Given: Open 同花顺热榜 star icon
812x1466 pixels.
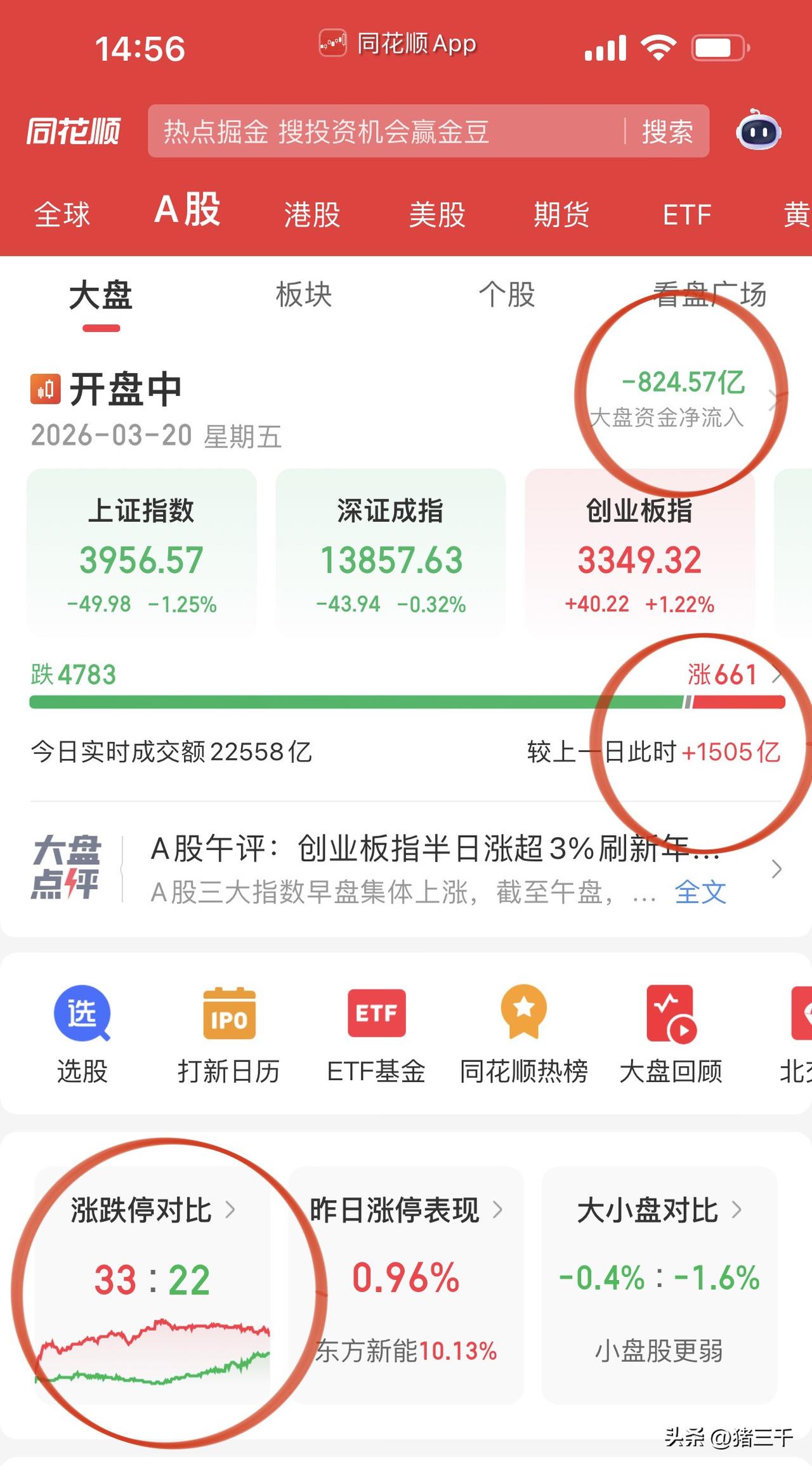Looking at the screenshot, I should [x=524, y=1012].
